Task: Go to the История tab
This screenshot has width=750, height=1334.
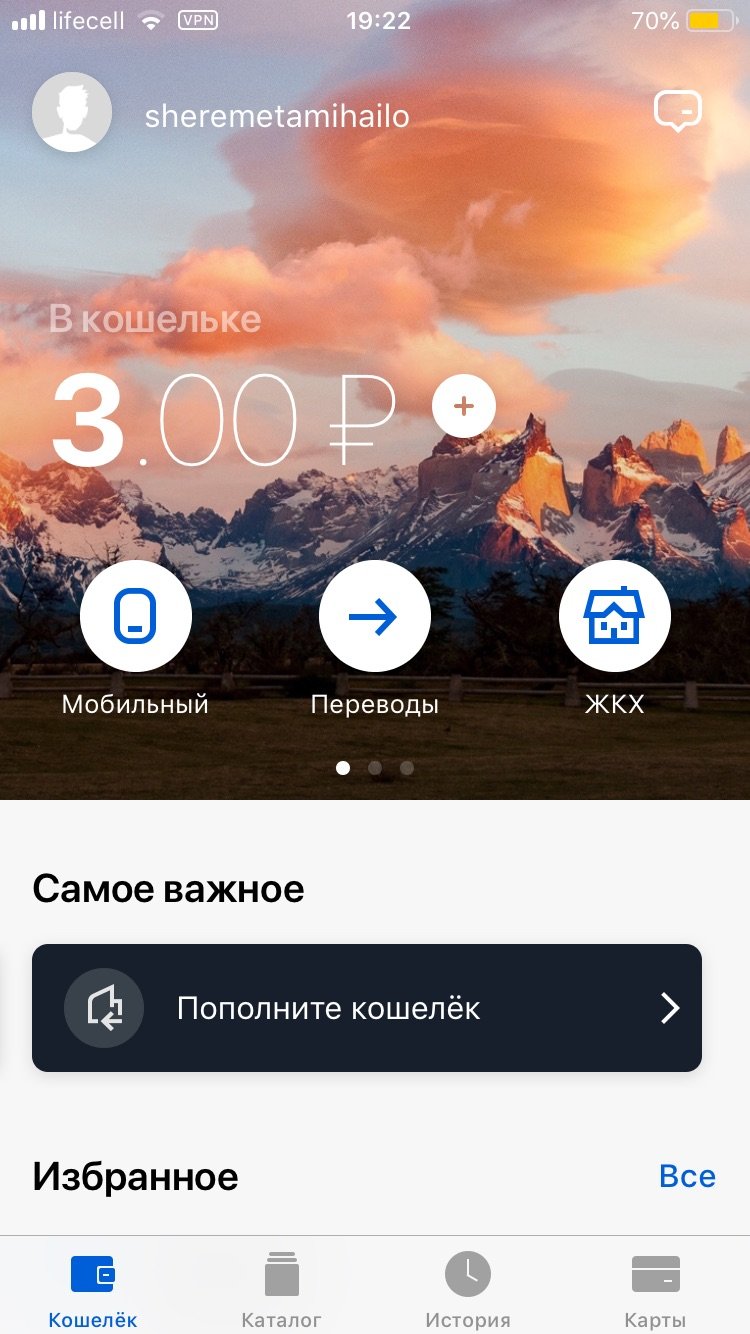Action: tap(467, 1290)
